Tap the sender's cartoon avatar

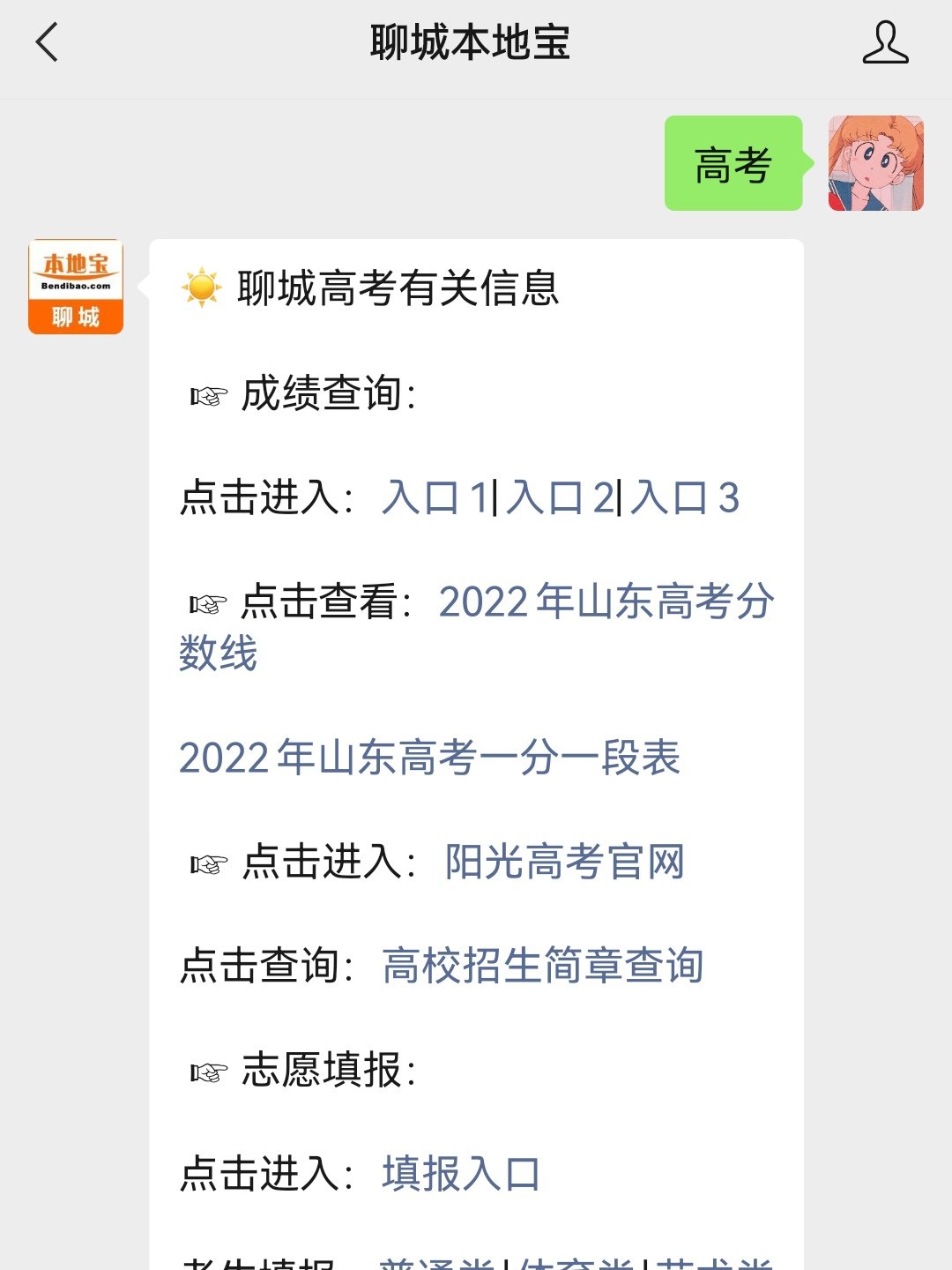(875, 163)
